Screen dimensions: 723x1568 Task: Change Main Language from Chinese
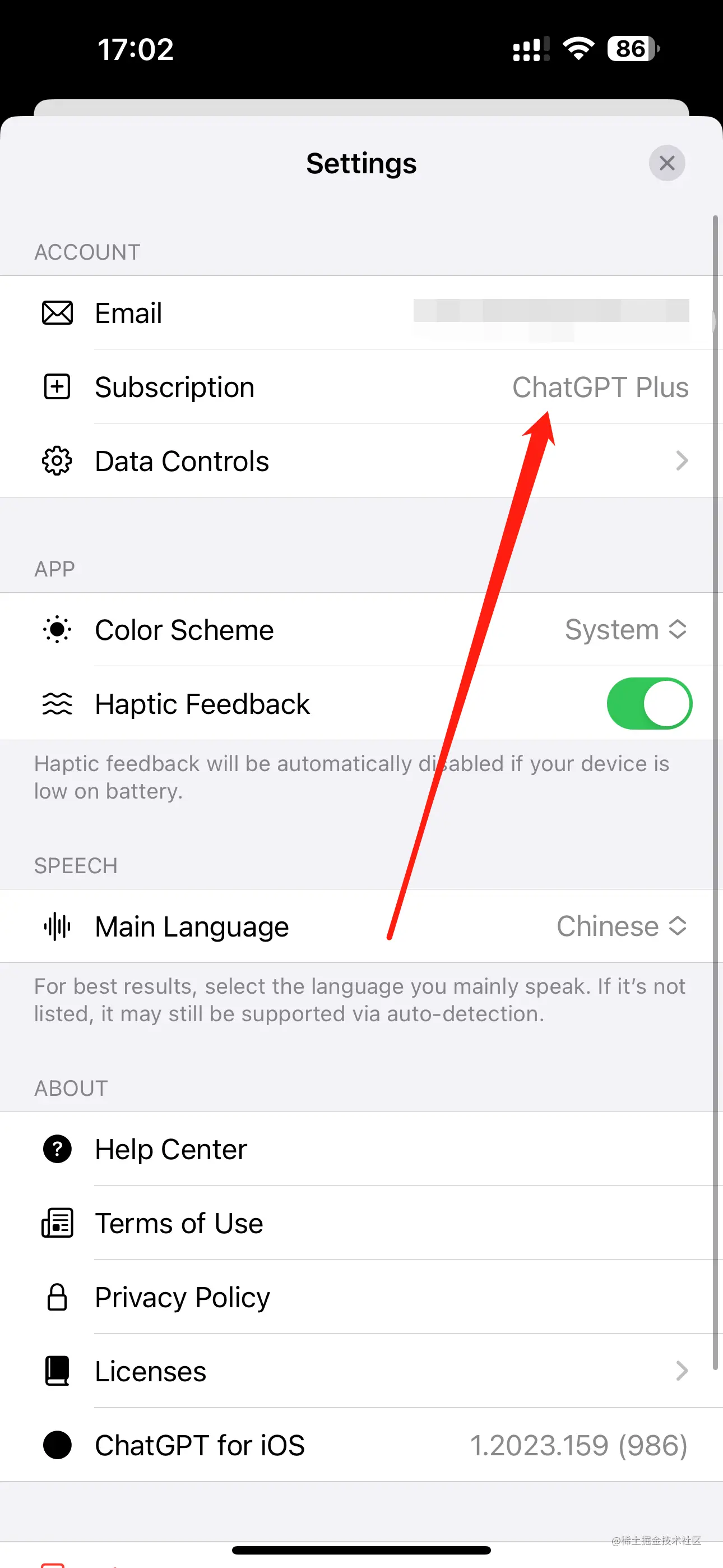tap(621, 926)
